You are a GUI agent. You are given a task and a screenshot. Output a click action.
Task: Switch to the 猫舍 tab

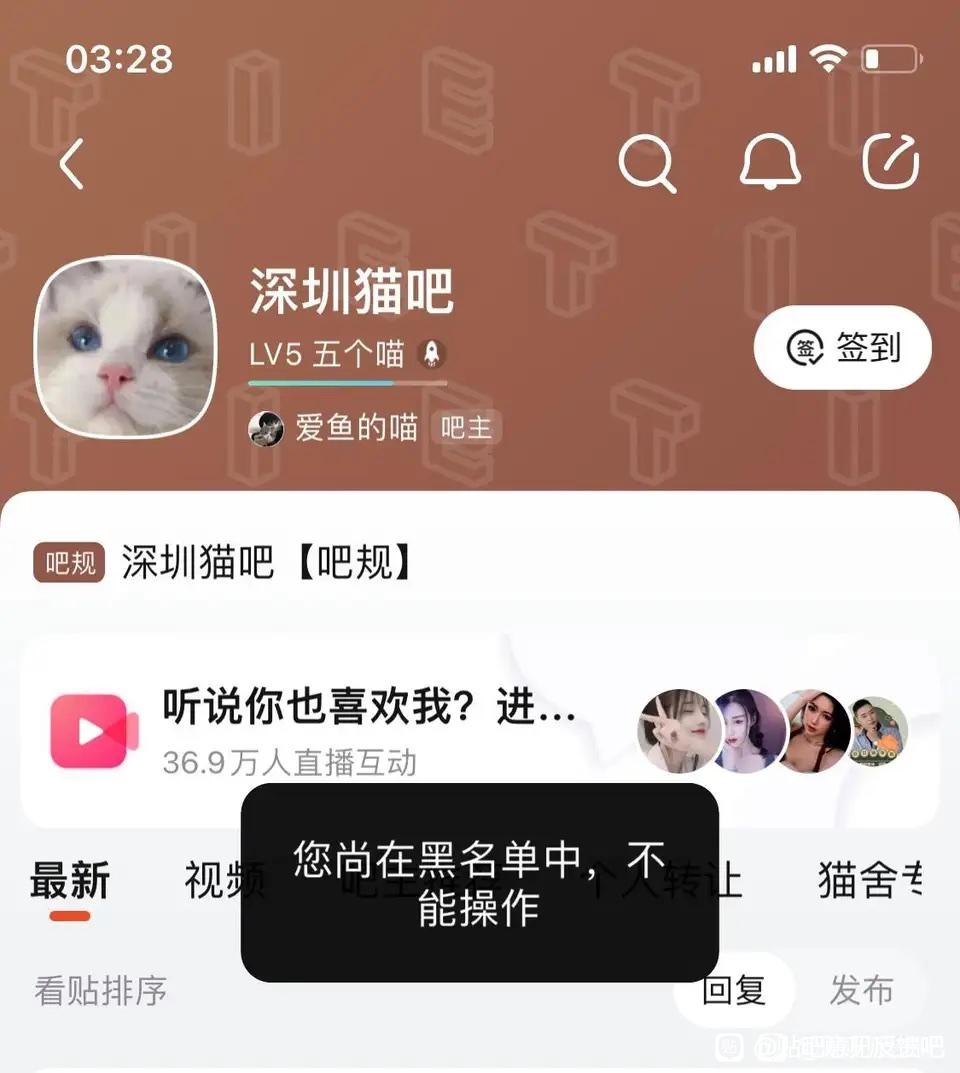[868, 880]
